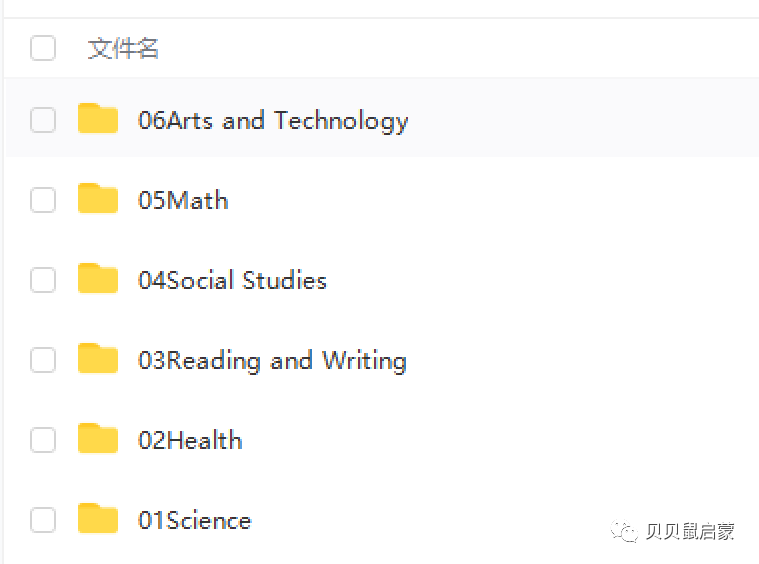Screen dimensions: 759x564
Task: Open the 06Arts and Technology folder
Action: click(272, 121)
